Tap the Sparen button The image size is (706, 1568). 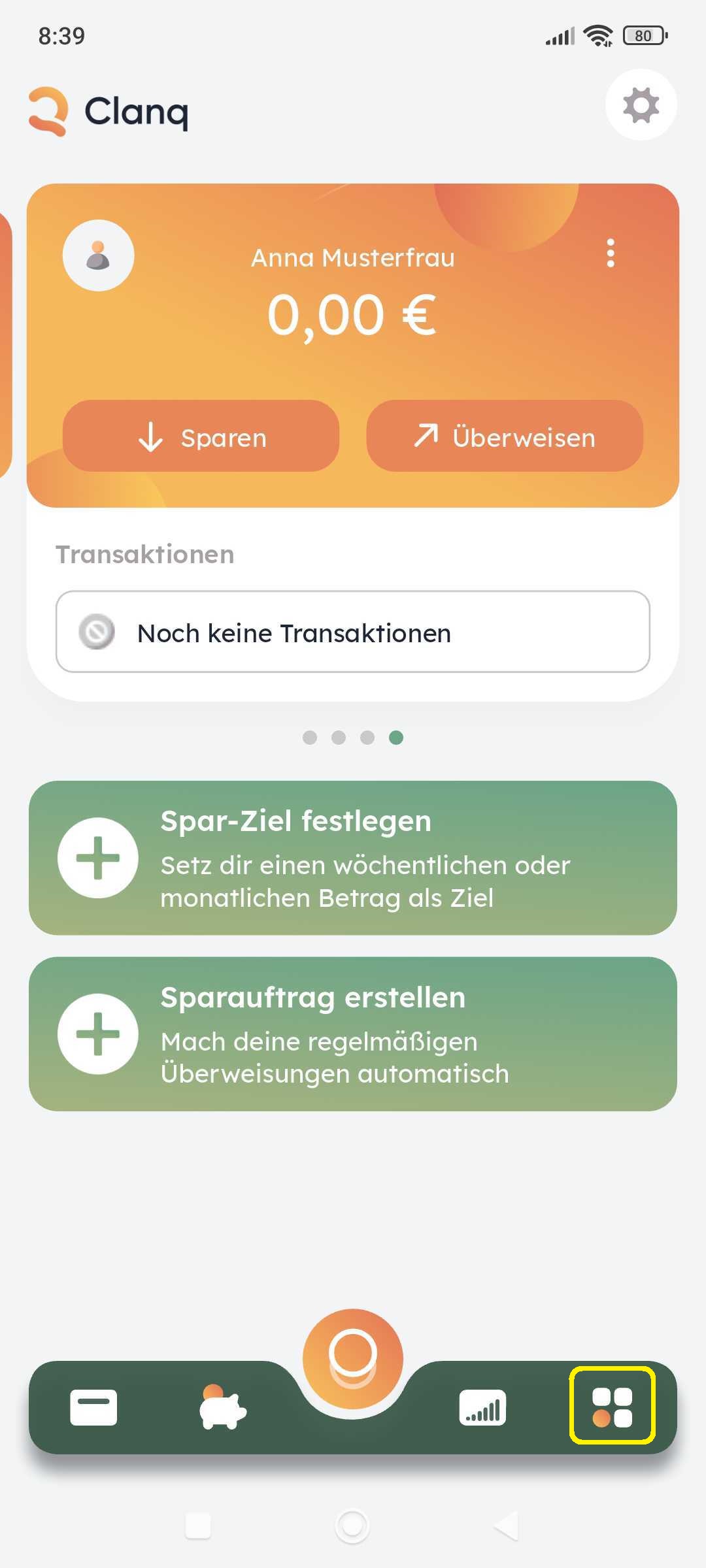click(201, 436)
